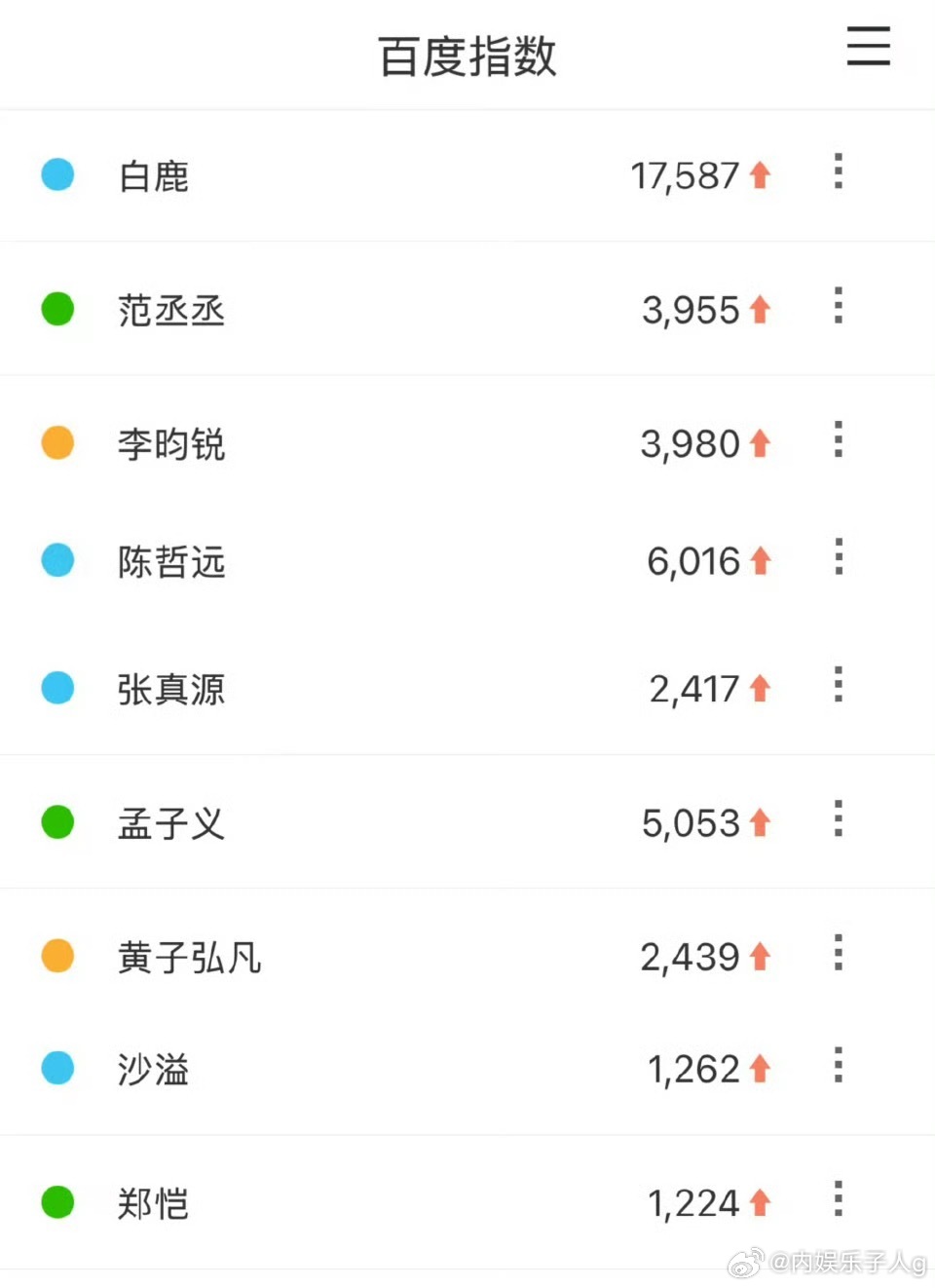The width and height of the screenshot is (935, 1288).
Task: Open the hamburger menu at top right
Action: pyautogui.click(x=869, y=48)
